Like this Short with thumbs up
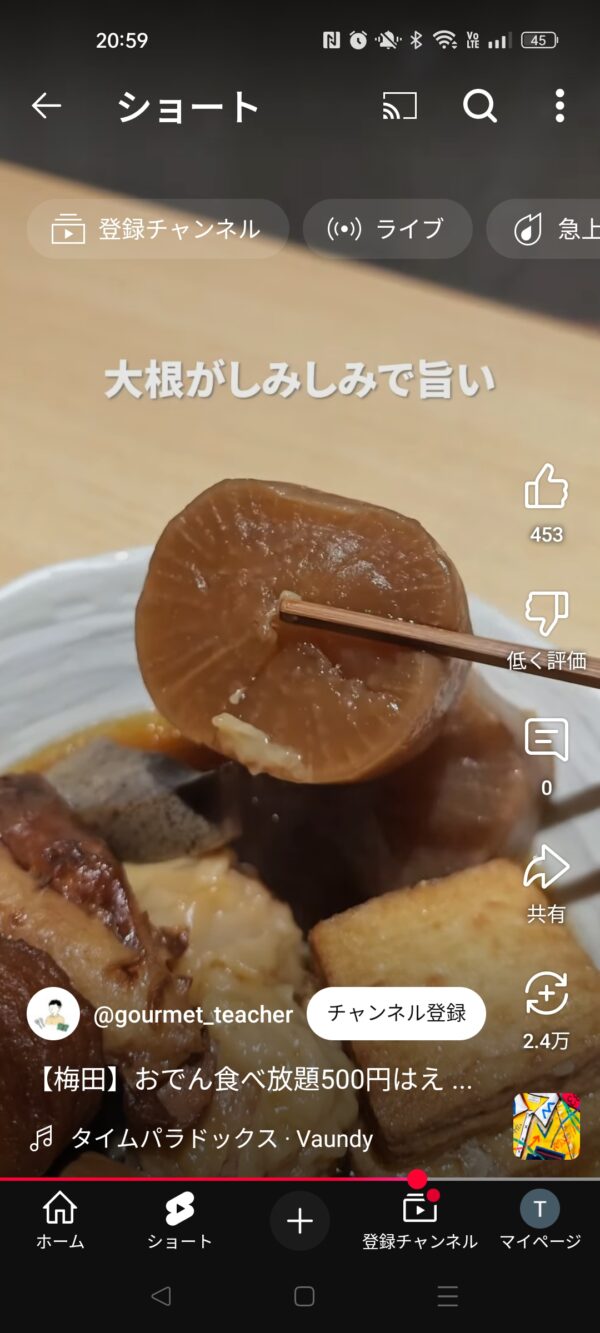600x1333 pixels. [x=546, y=489]
